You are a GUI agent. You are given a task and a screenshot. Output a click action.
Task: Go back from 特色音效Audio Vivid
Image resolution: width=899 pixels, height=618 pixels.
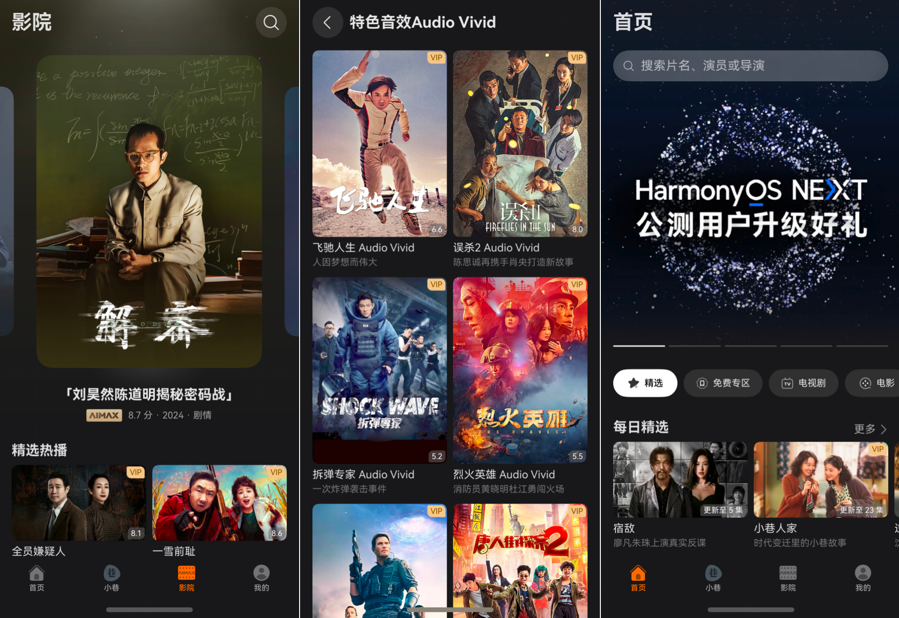[327, 22]
